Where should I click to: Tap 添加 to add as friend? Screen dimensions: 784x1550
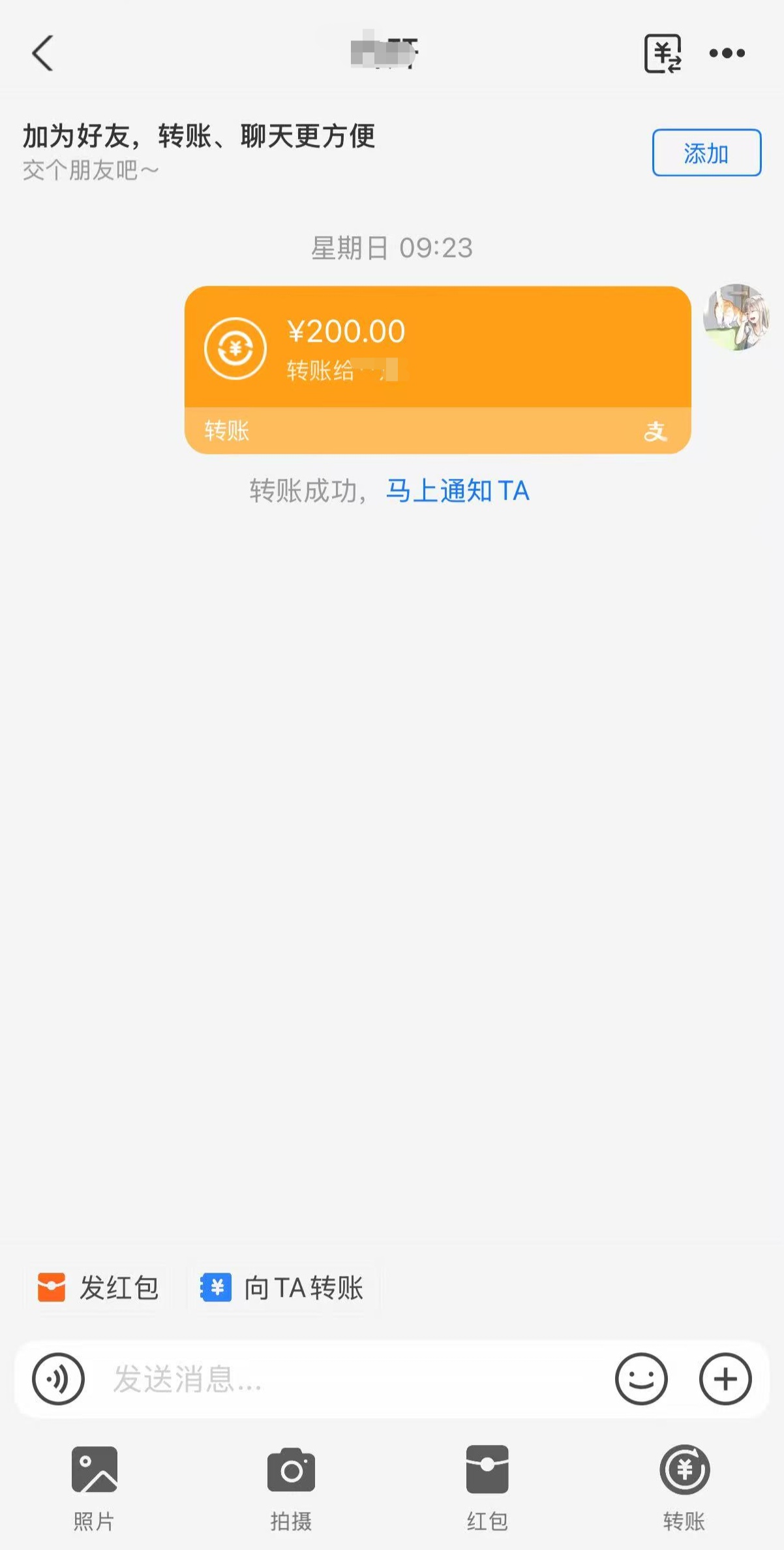point(706,153)
